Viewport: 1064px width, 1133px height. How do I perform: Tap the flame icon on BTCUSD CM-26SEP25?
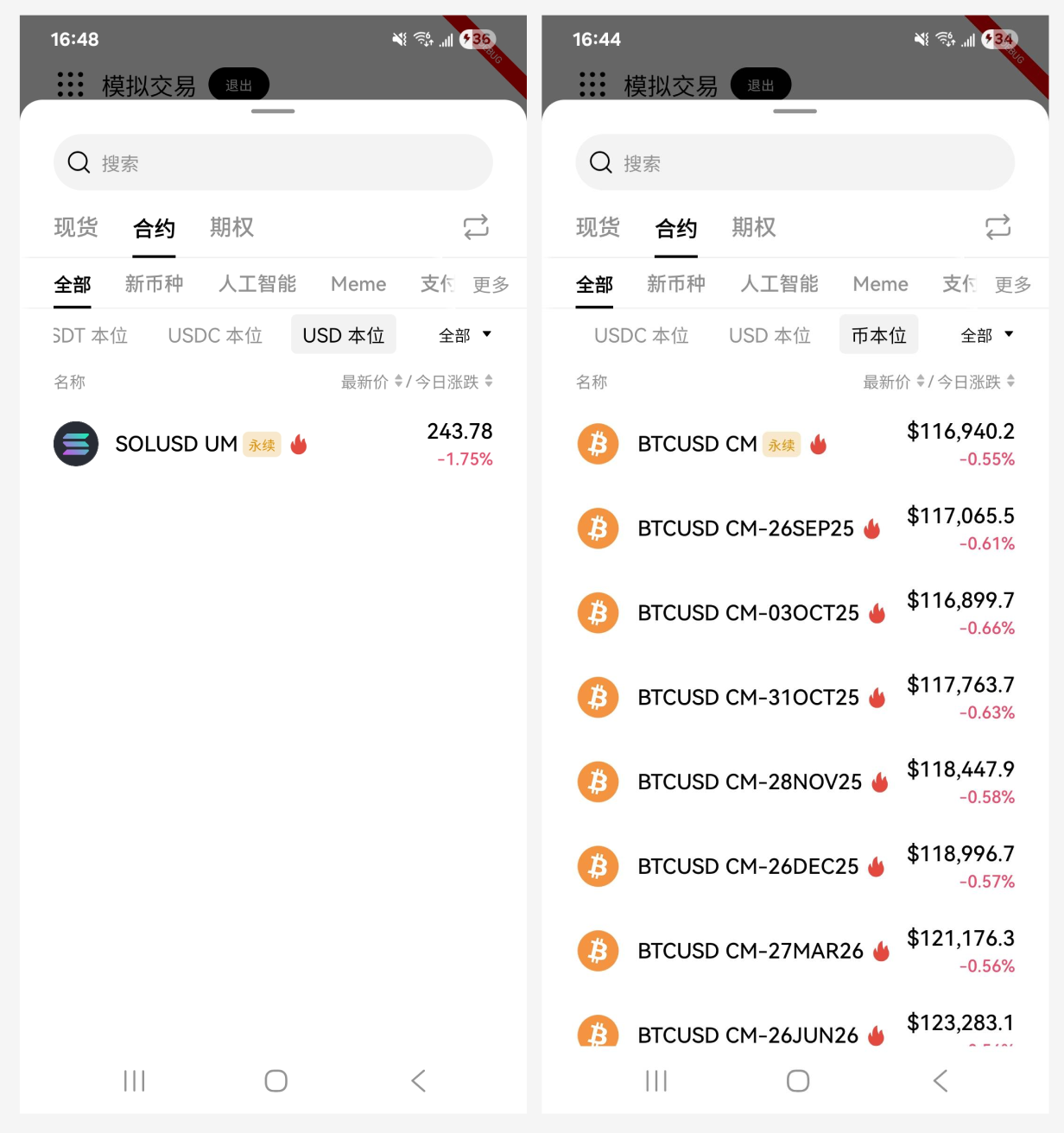pos(871,528)
